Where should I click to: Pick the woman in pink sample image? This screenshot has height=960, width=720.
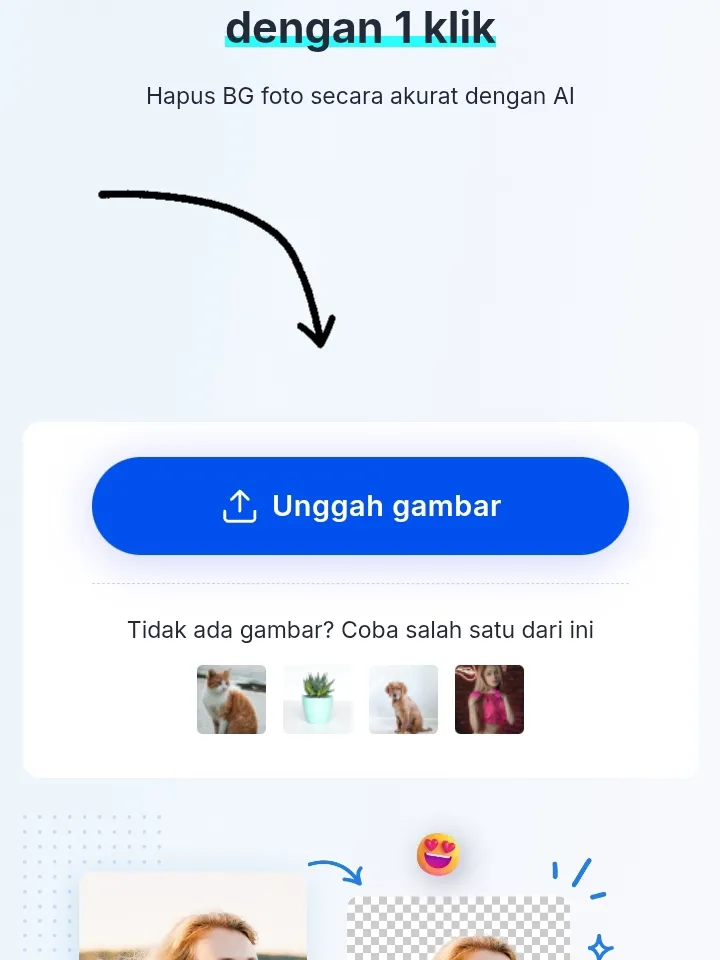[489, 699]
